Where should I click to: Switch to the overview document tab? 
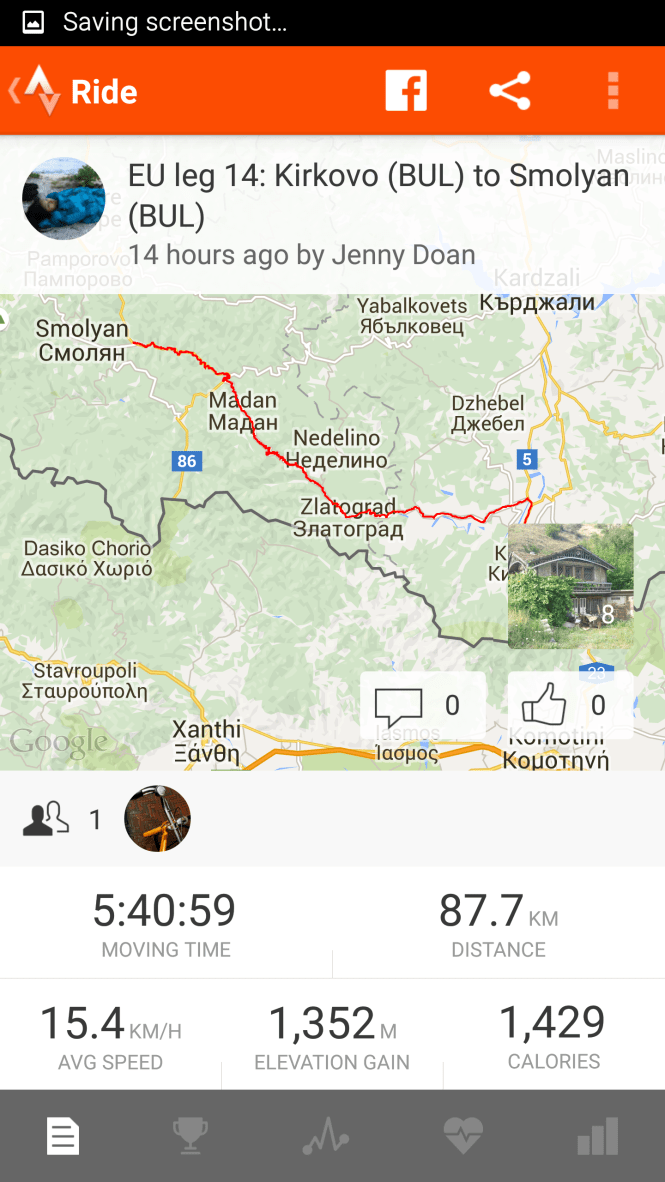[x=63, y=1136]
